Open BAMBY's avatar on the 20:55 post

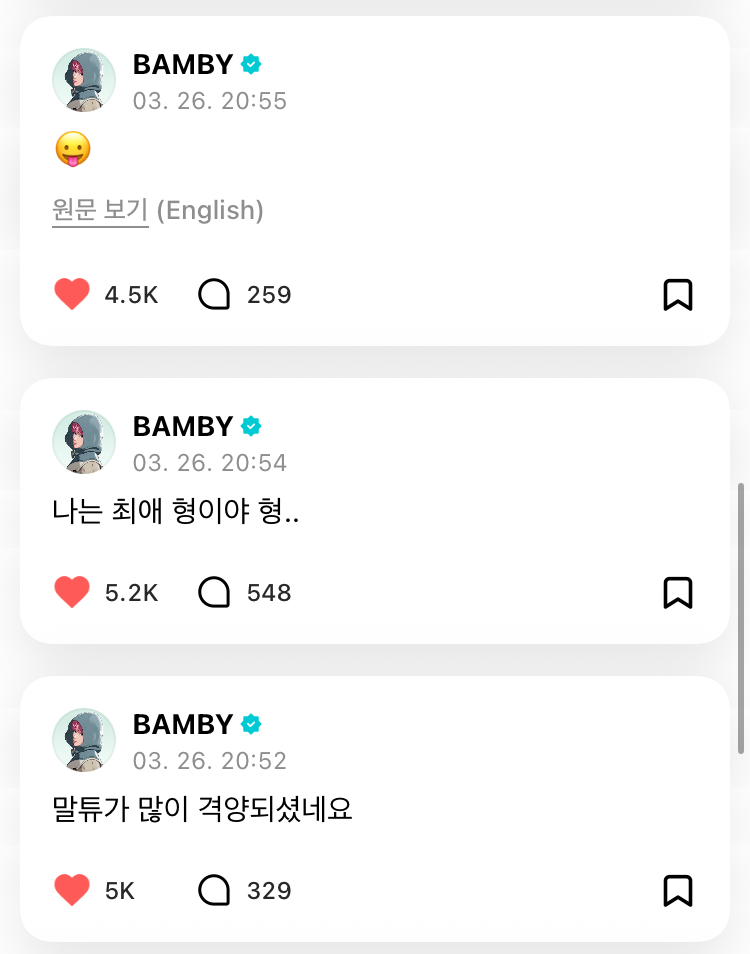click(84, 80)
